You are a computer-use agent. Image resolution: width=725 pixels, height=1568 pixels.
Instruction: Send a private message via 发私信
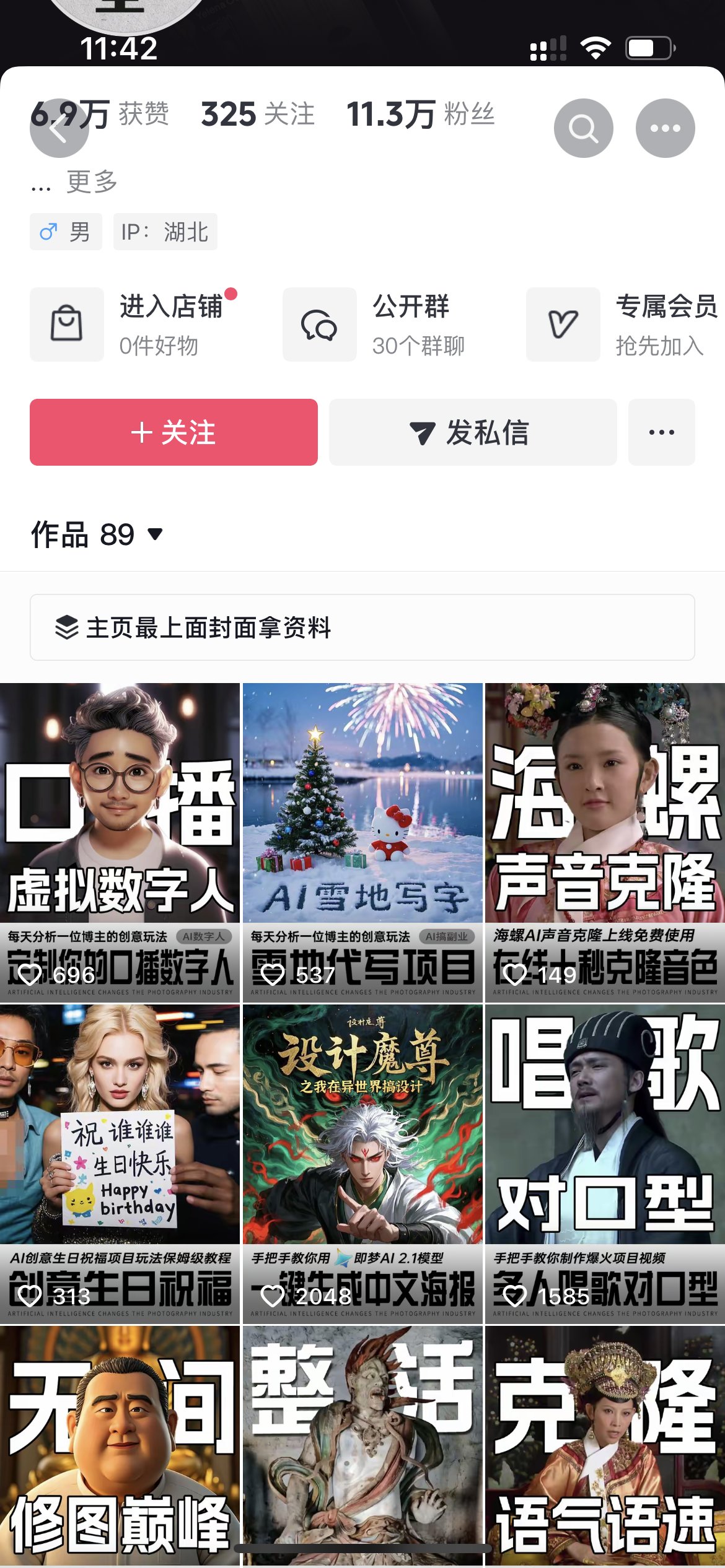pyautogui.click(x=472, y=432)
